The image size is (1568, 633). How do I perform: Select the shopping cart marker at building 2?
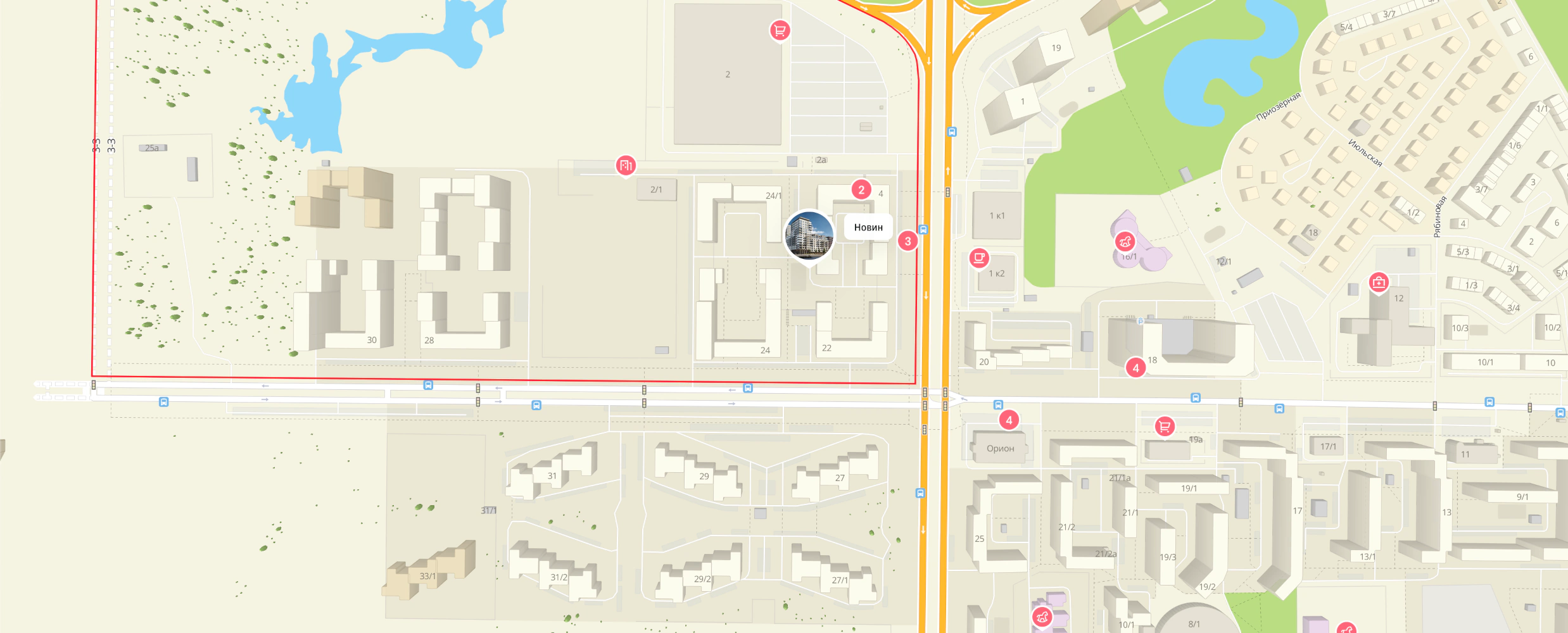[x=780, y=30]
